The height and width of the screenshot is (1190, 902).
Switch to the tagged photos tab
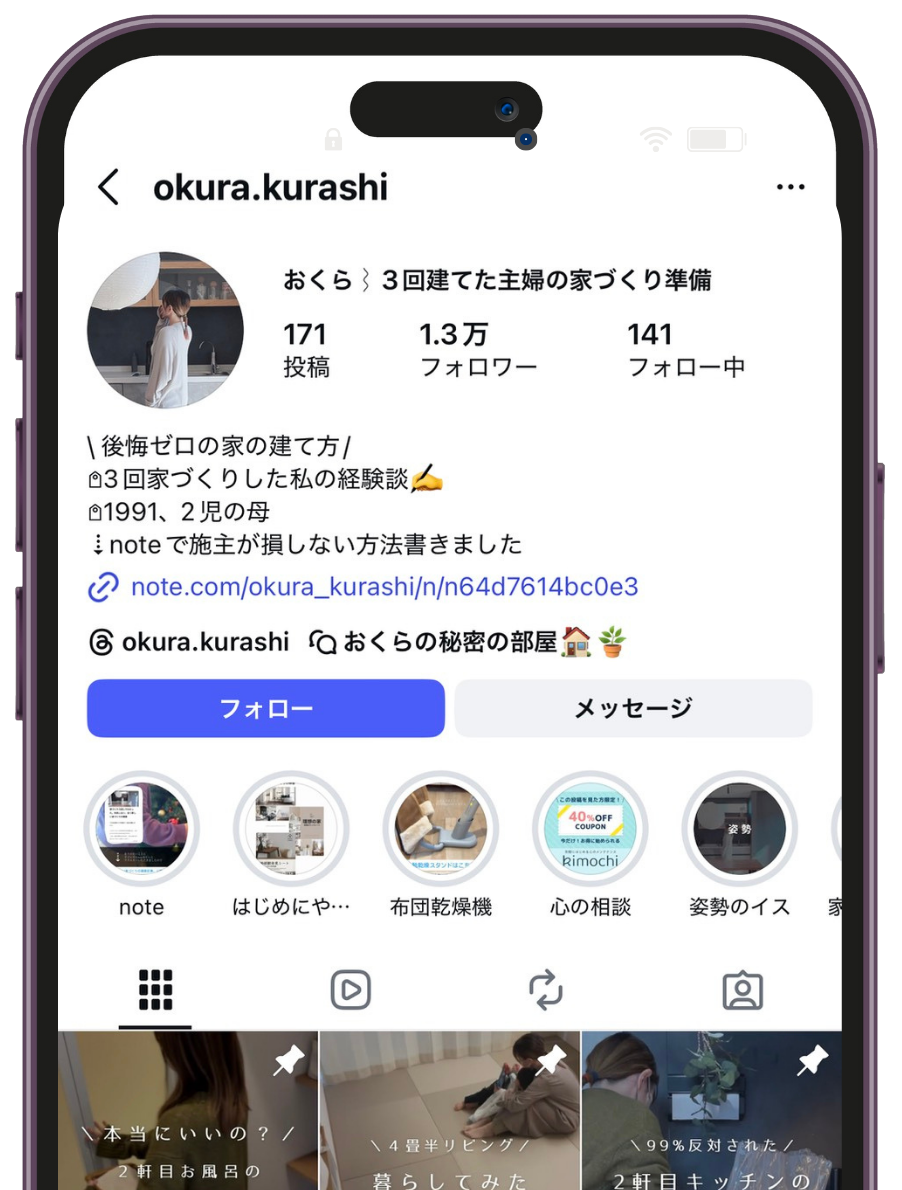tap(742, 990)
